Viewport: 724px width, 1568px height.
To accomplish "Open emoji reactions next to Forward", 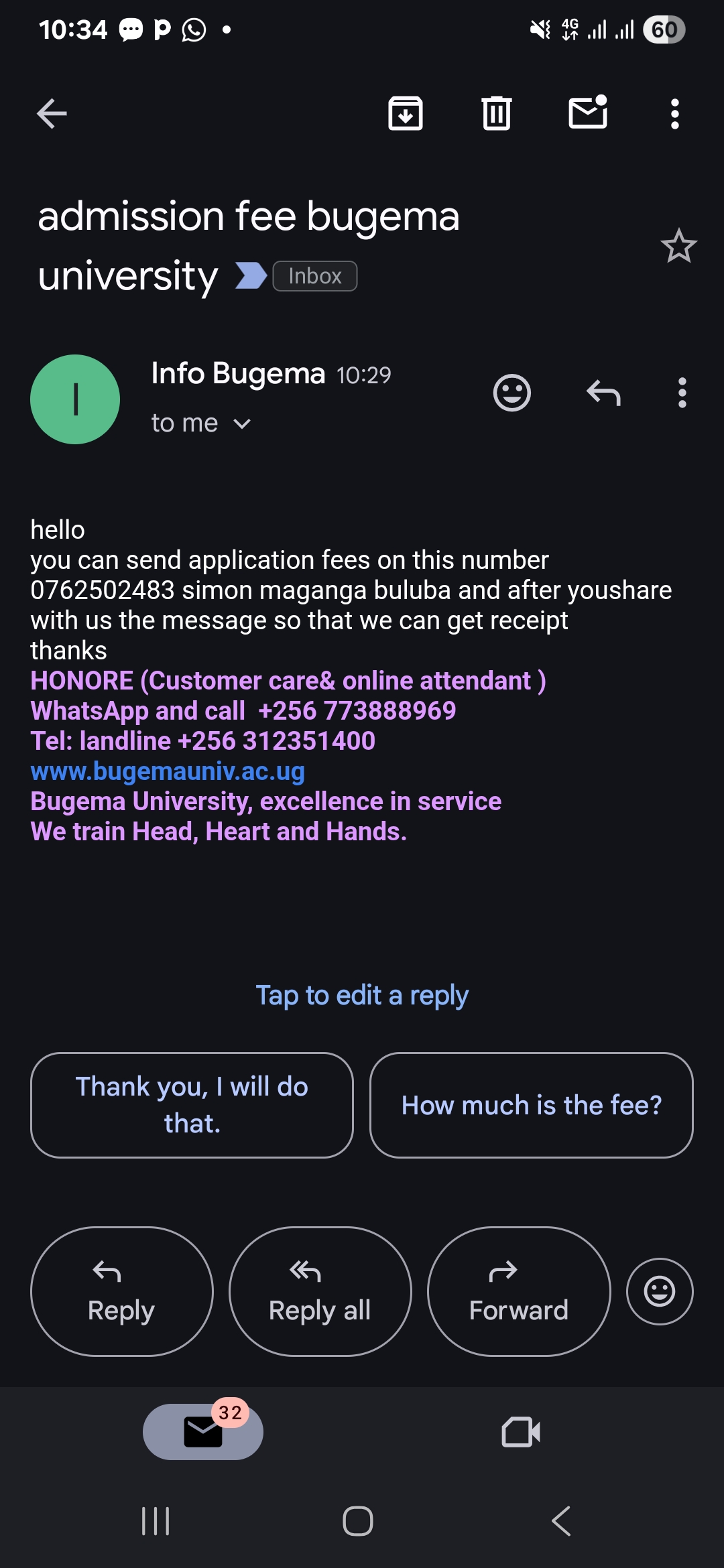I will click(x=660, y=1291).
